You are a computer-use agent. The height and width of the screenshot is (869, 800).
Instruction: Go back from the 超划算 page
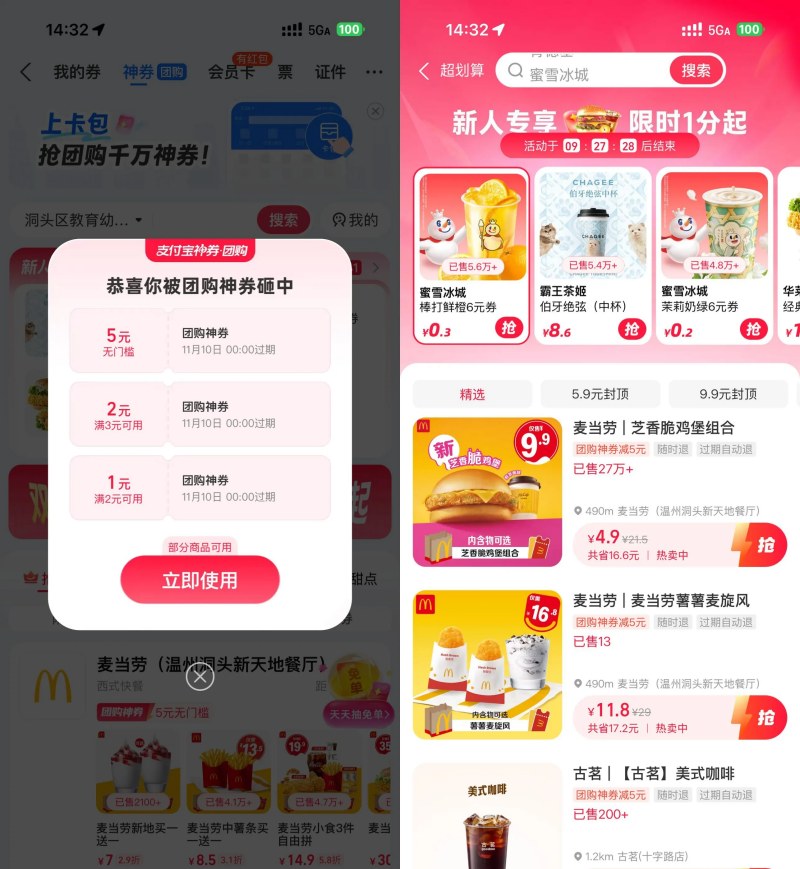tap(424, 71)
